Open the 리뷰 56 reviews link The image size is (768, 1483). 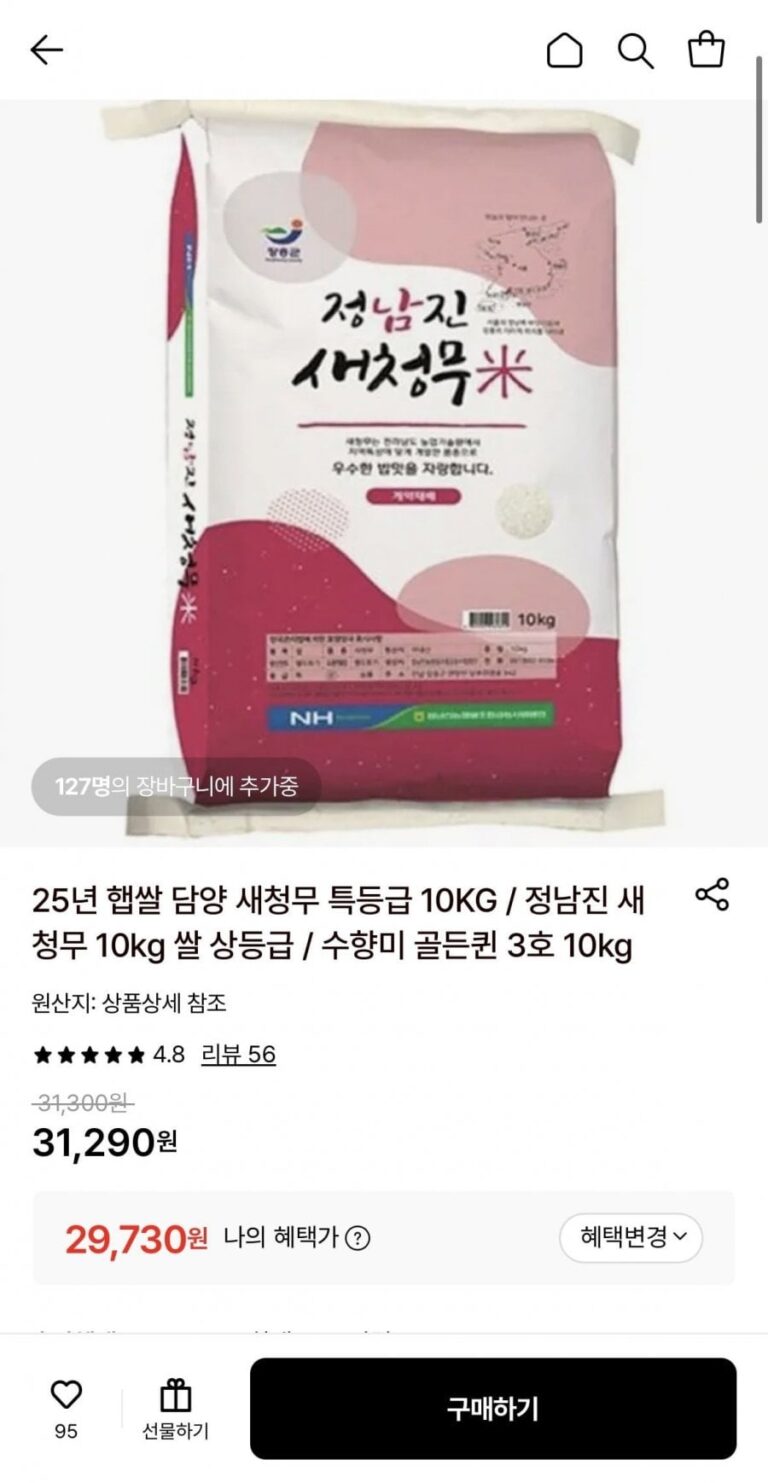coord(238,1054)
